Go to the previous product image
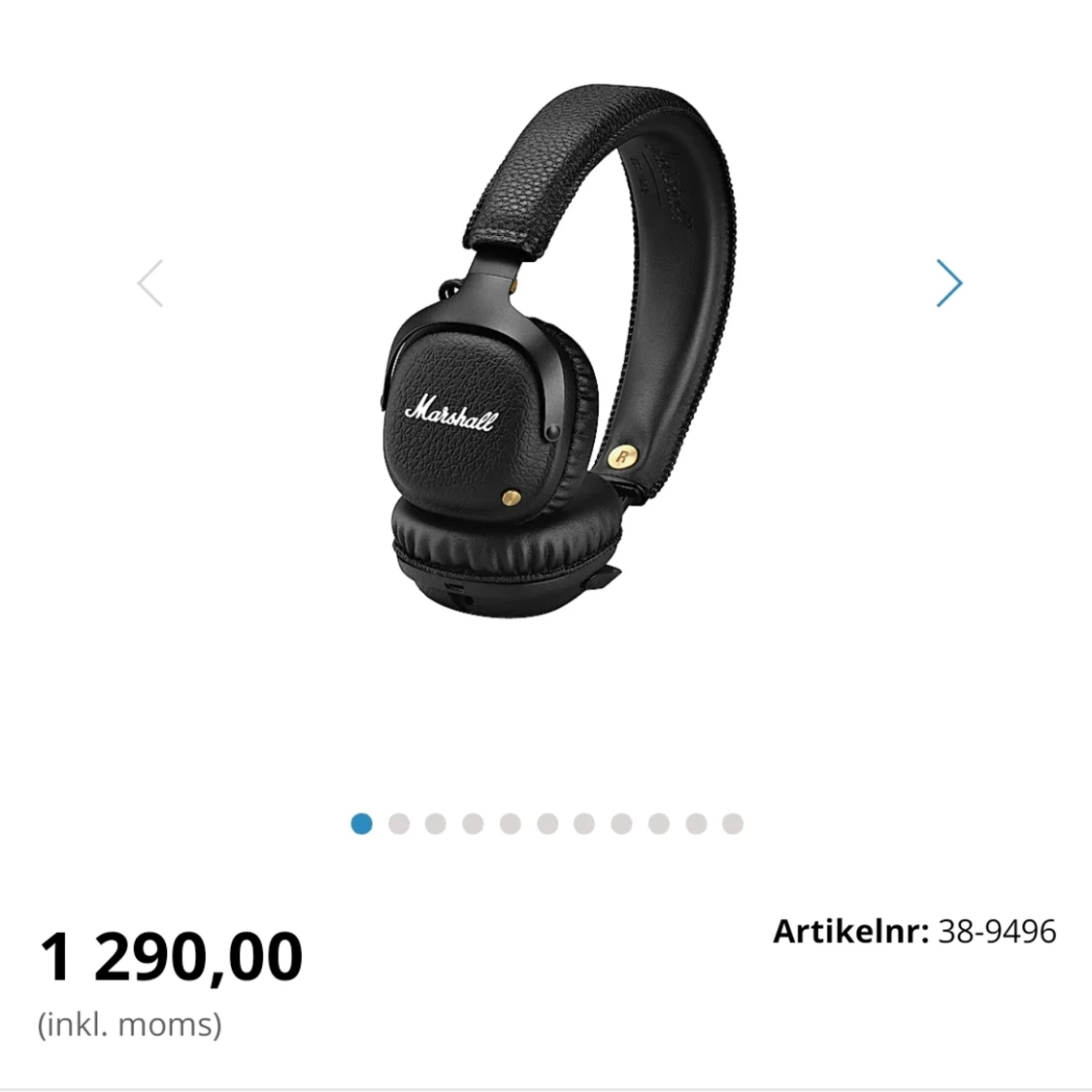 149,282
